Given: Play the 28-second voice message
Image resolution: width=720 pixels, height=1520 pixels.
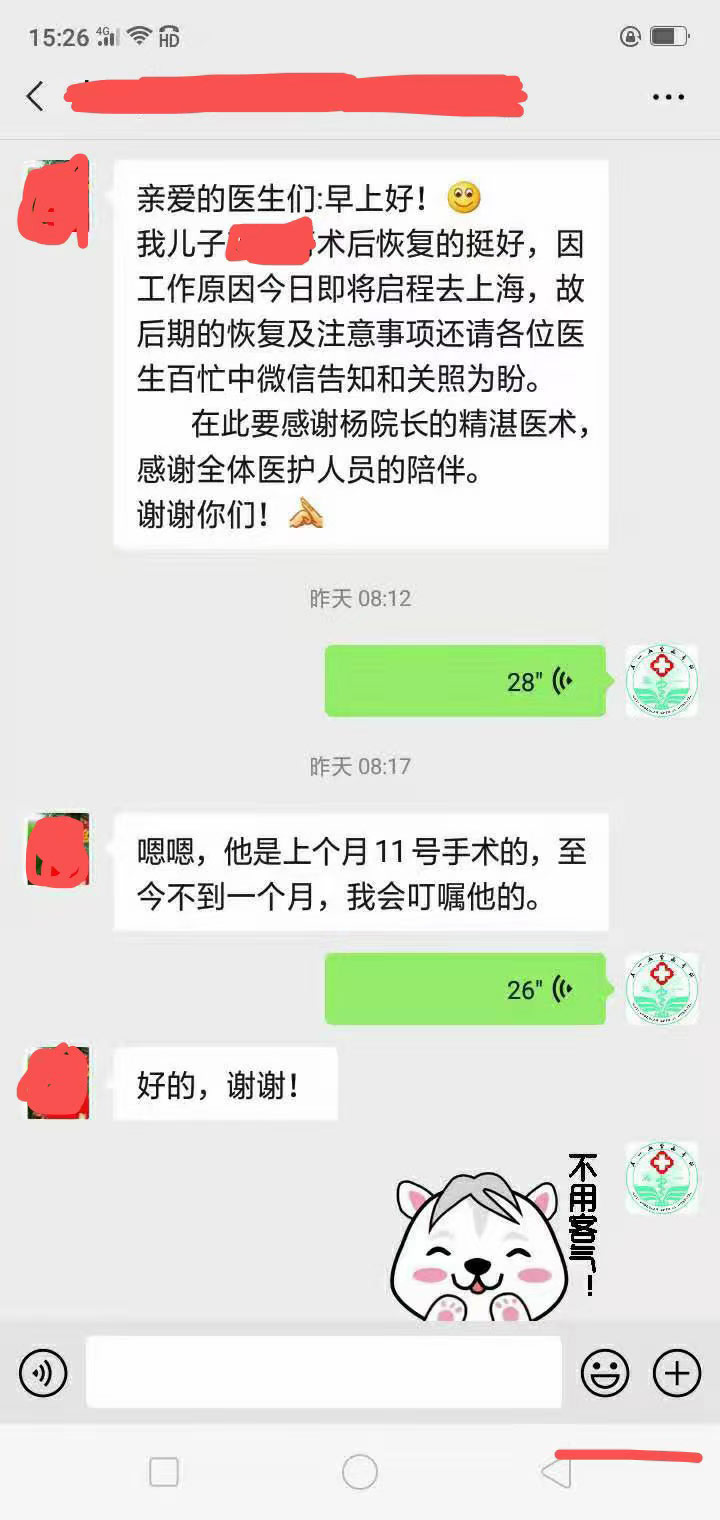Looking at the screenshot, I should pyautogui.click(x=465, y=681).
